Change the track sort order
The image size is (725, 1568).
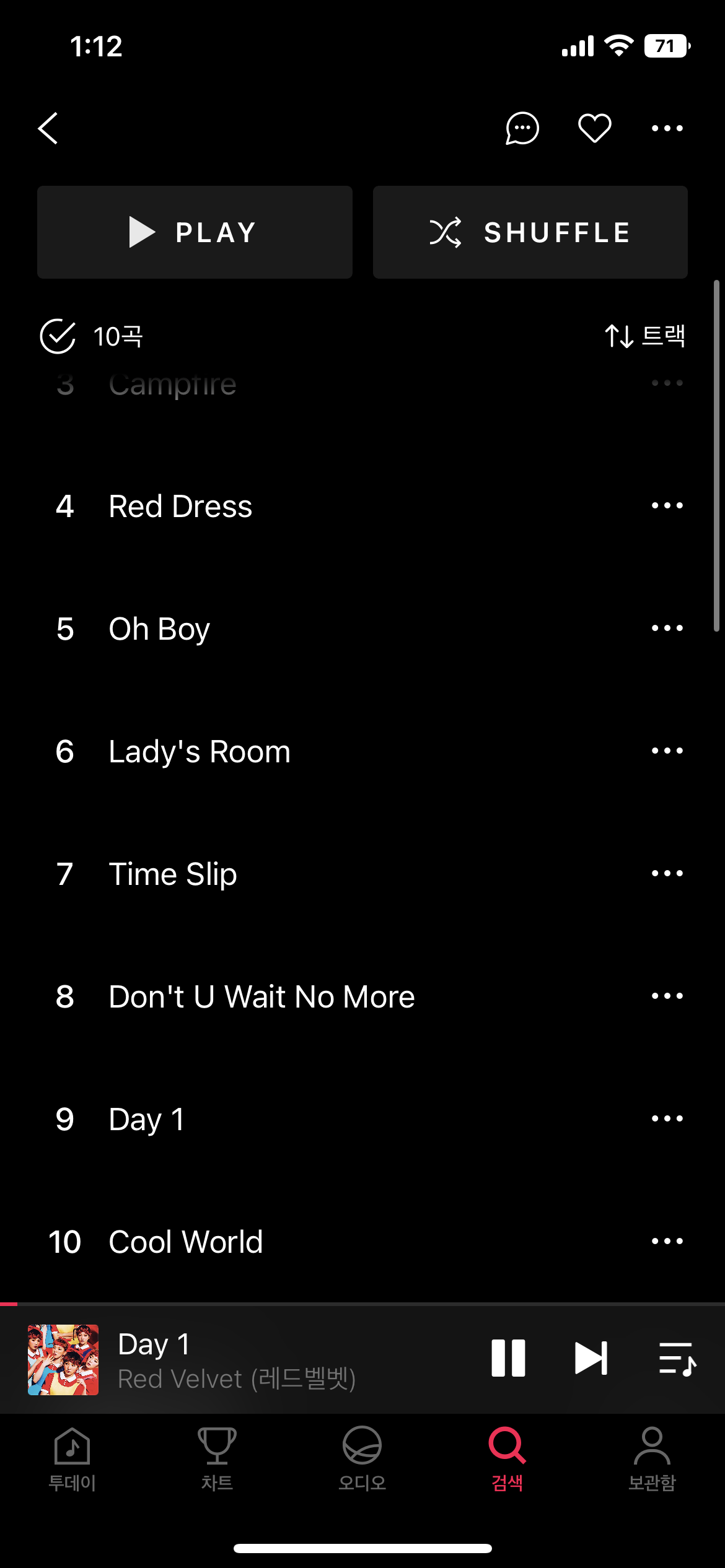[x=644, y=336]
